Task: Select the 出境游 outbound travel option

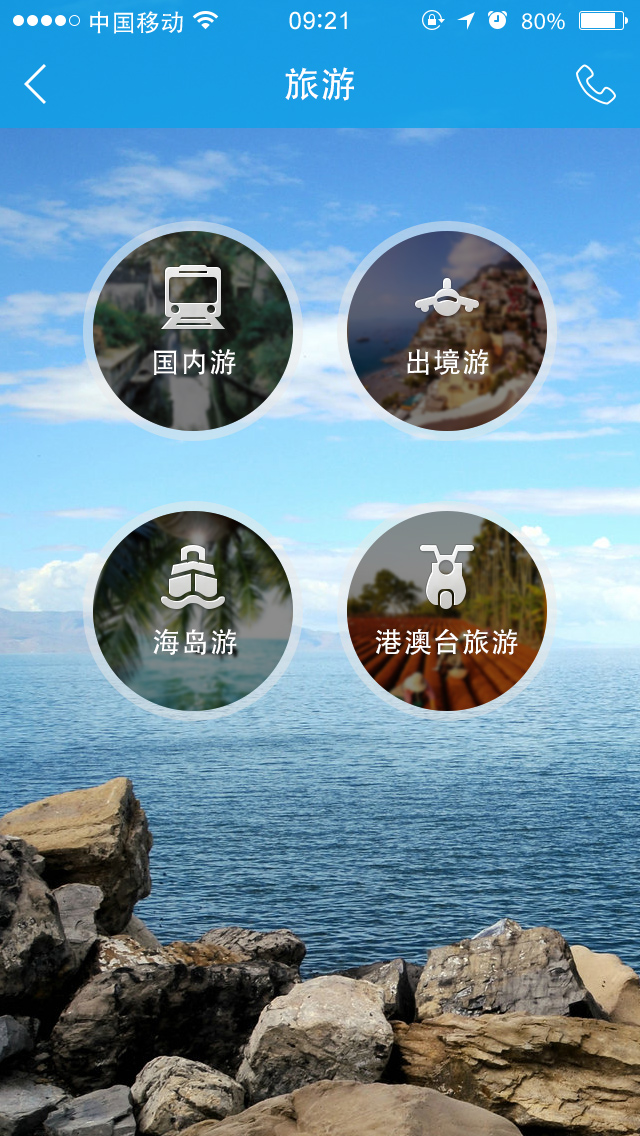Action: 447,331
